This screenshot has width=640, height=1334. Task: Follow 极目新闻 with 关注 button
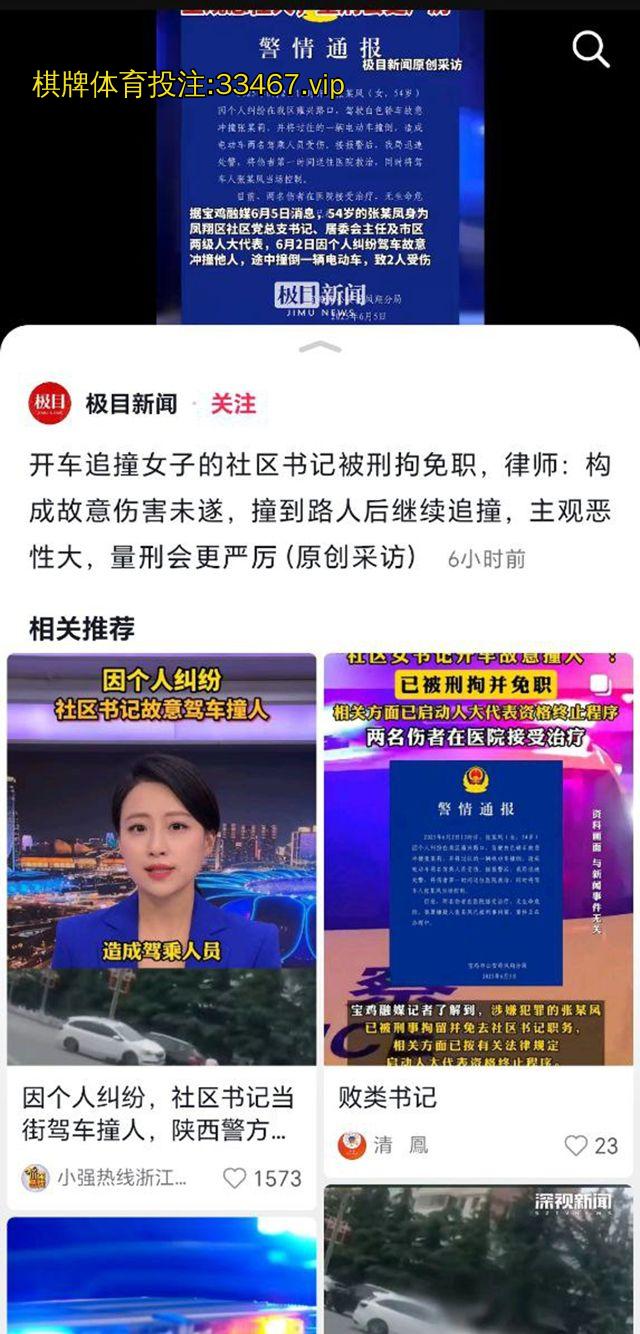tap(233, 404)
